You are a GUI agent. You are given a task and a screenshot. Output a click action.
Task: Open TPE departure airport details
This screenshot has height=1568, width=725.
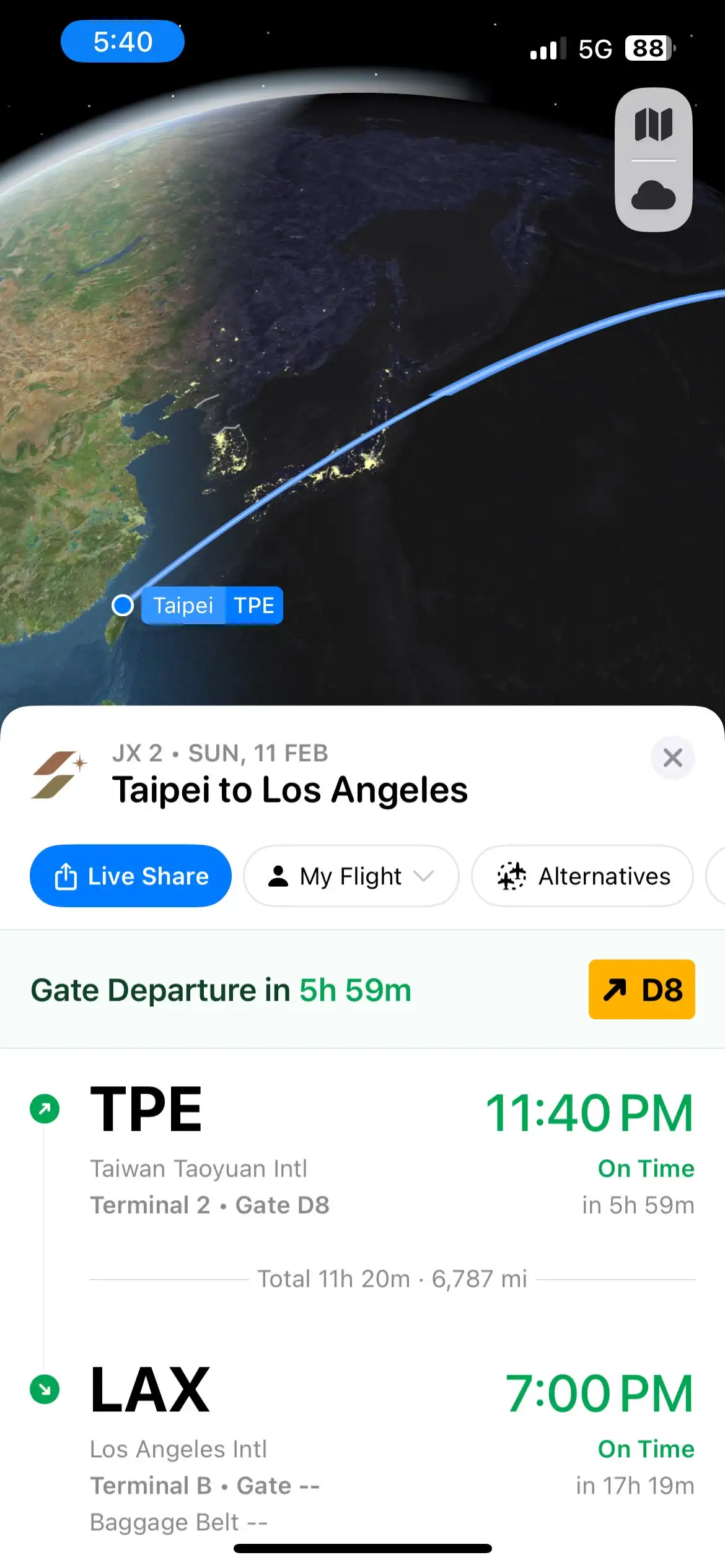pyautogui.click(x=146, y=1109)
